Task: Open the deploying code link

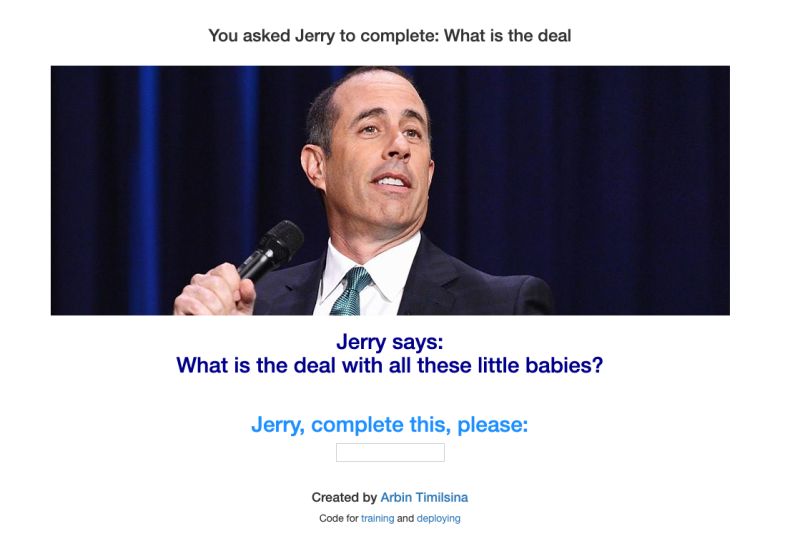Action: point(438,519)
